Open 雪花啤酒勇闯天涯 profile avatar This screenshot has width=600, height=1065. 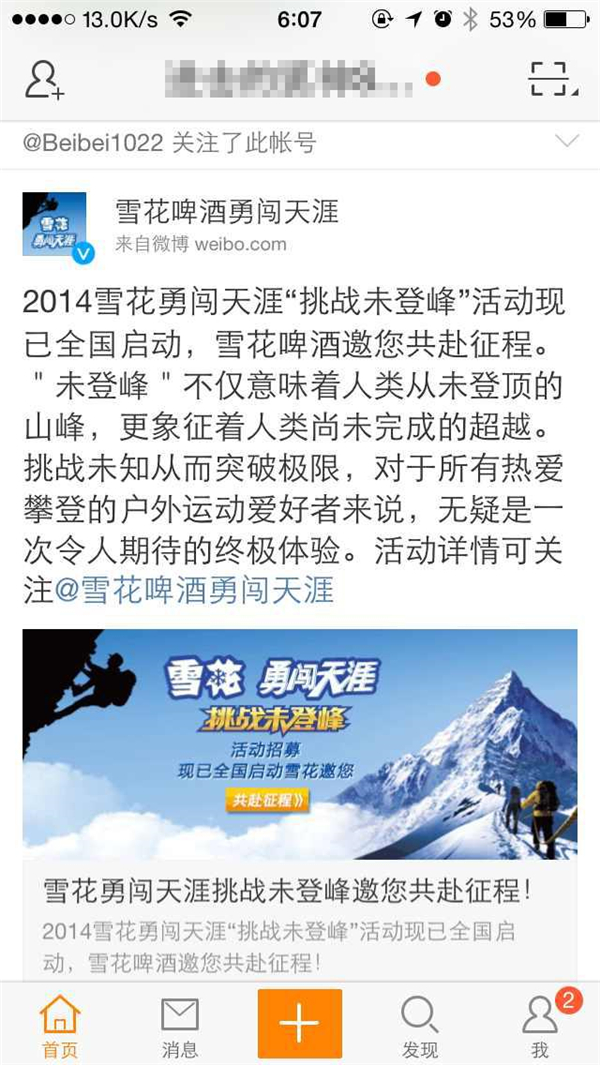pos(58,228)
